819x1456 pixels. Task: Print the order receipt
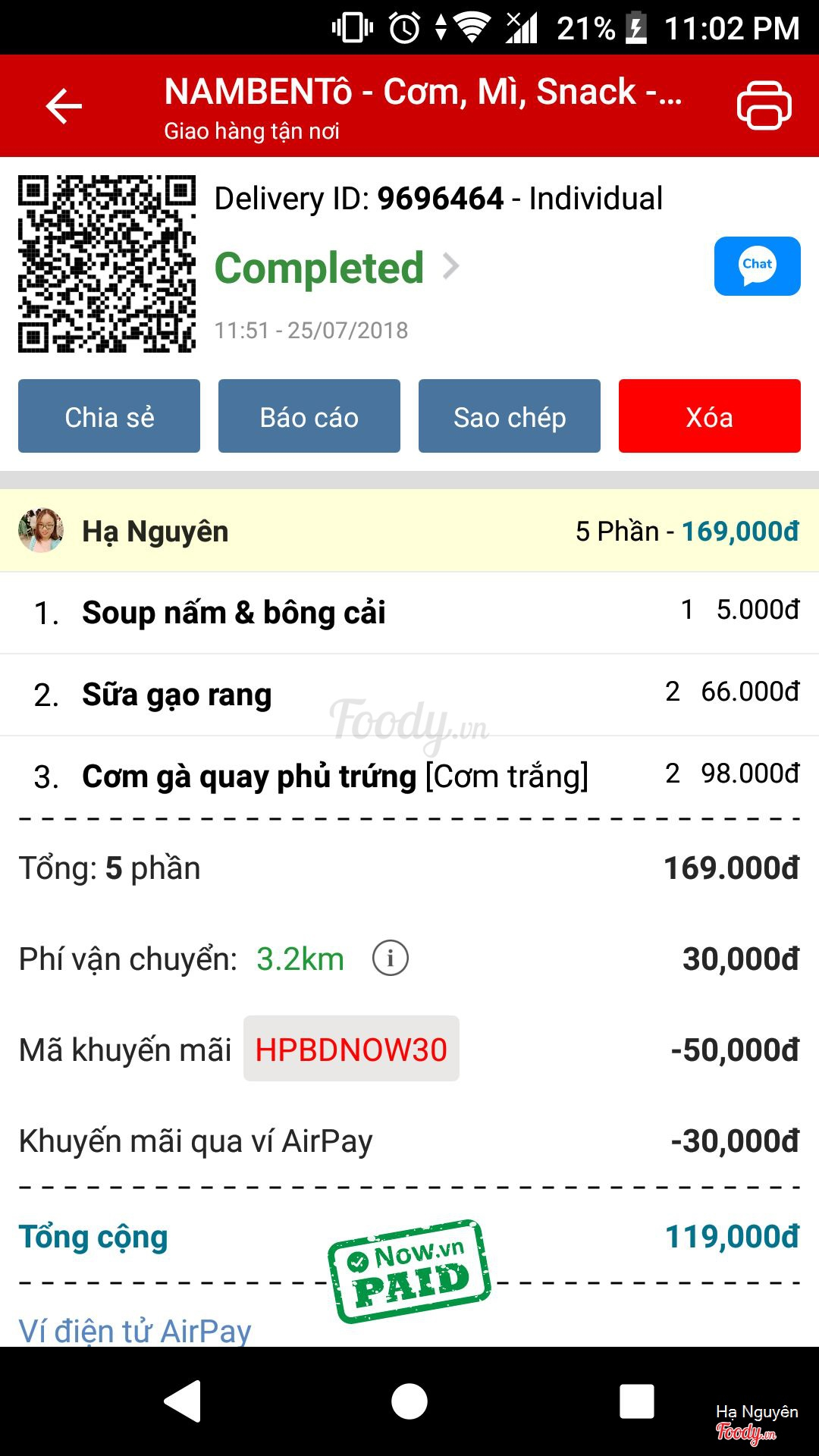click(764, 105)
